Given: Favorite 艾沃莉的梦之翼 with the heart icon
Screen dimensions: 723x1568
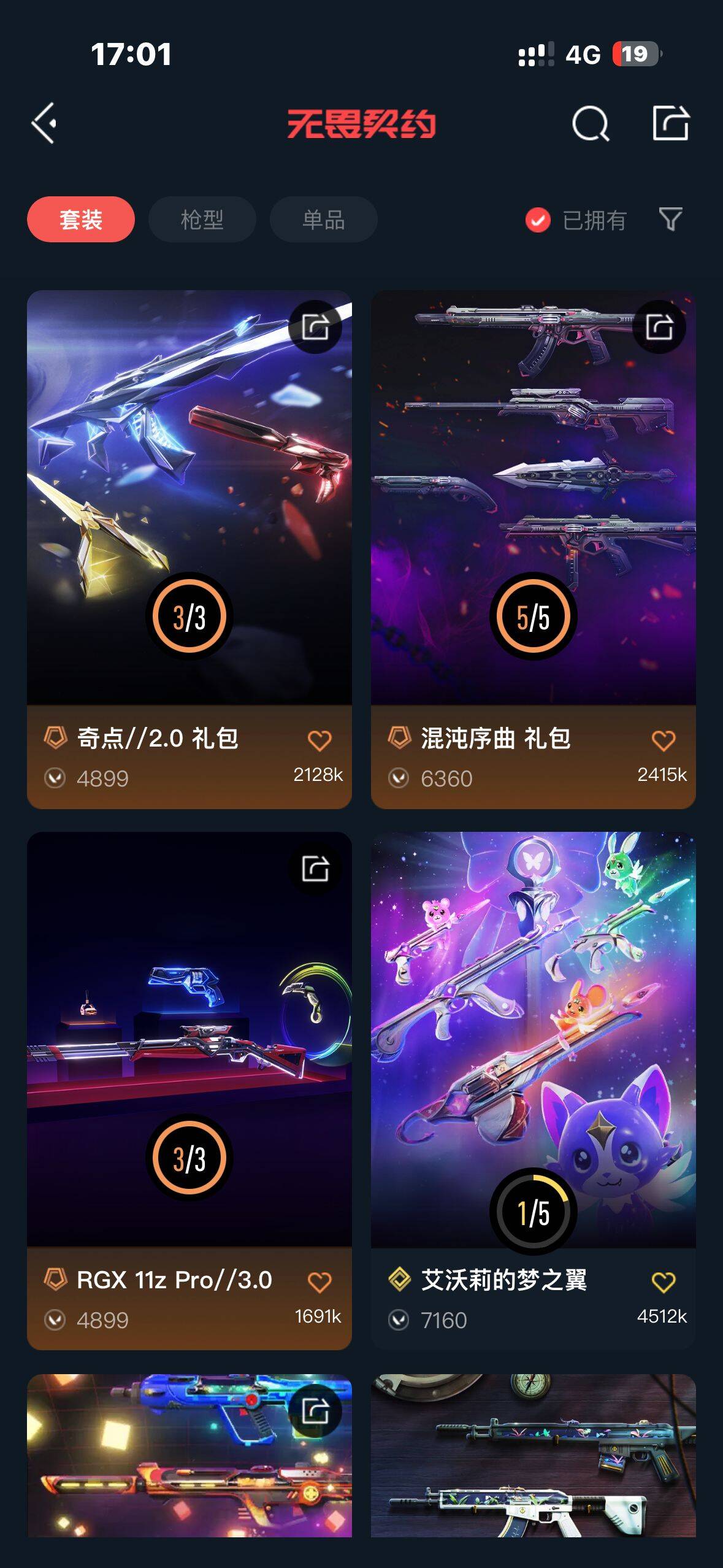Looking at the screenshot, I should 663,1282.
